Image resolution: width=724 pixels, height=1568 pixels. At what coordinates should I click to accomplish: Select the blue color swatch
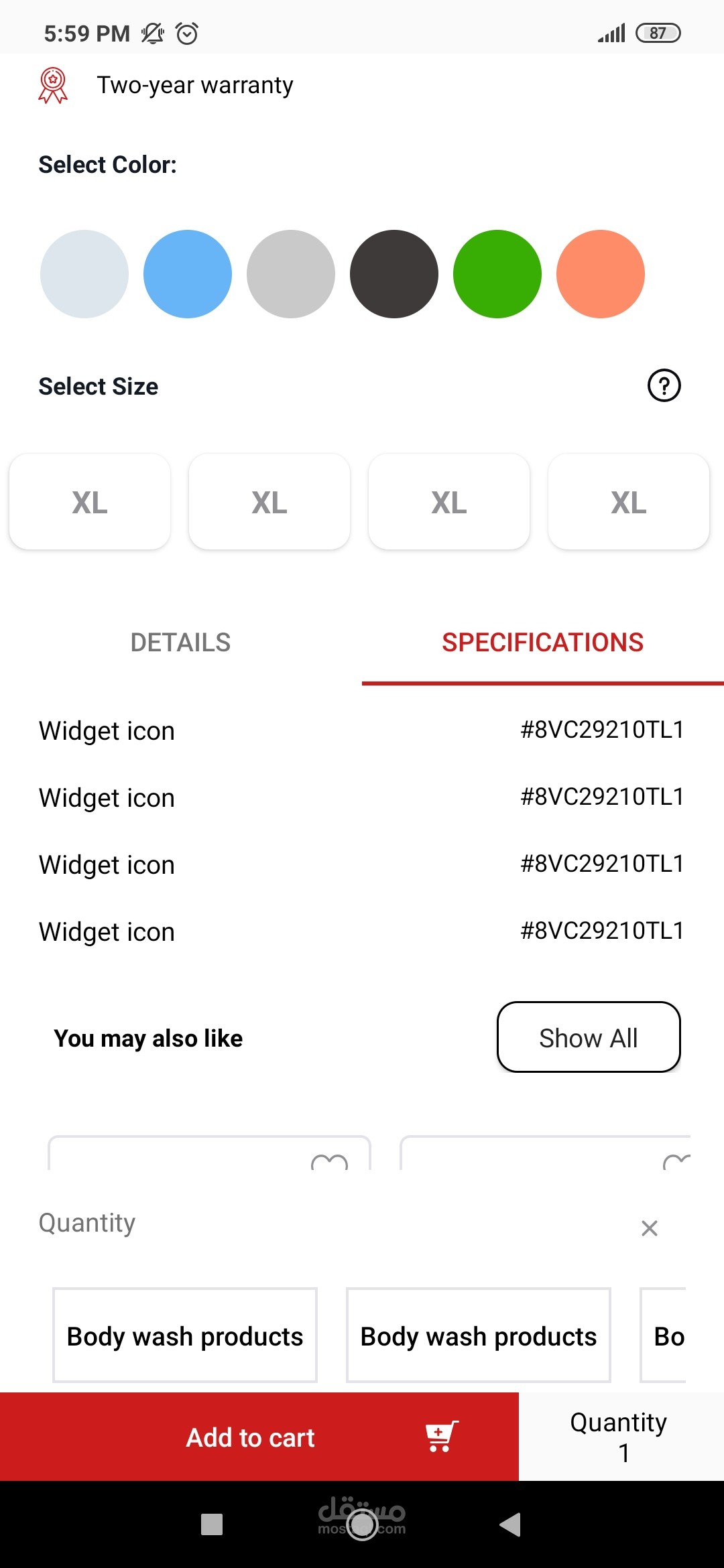coord(188,274)
